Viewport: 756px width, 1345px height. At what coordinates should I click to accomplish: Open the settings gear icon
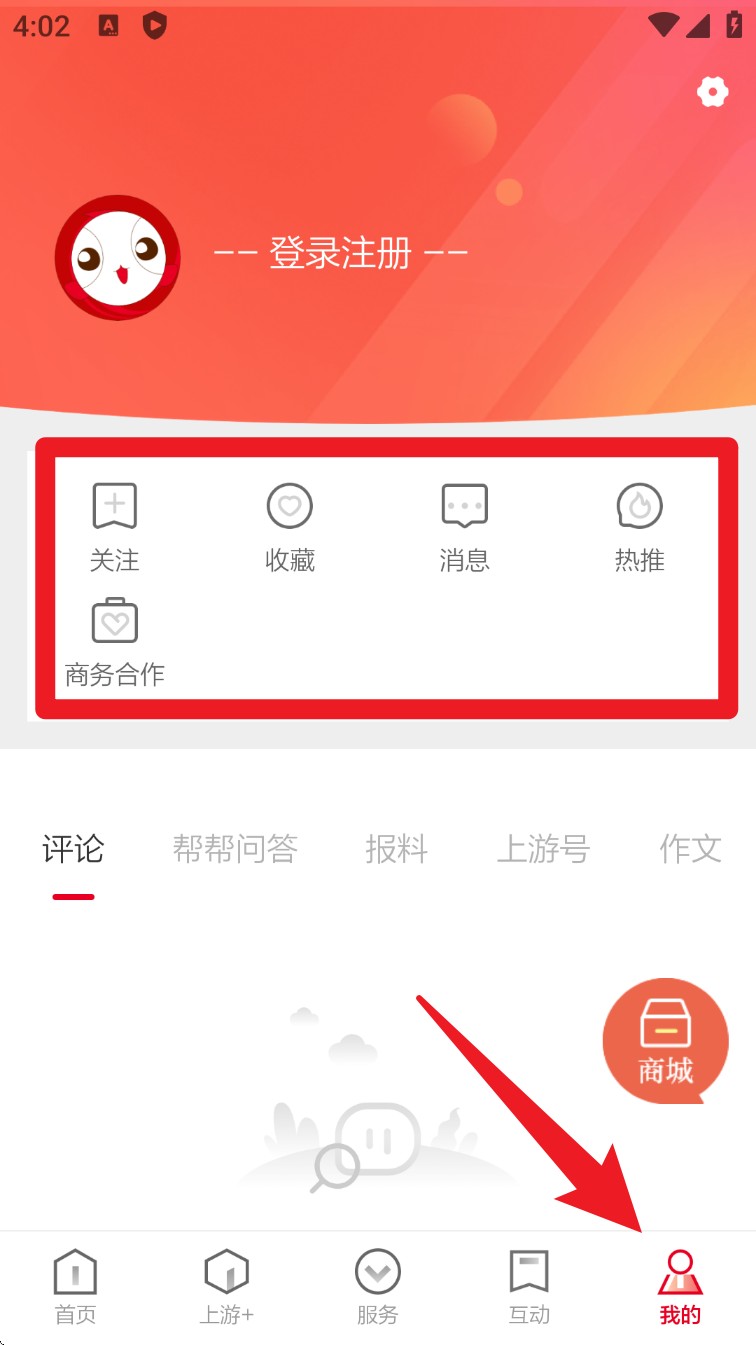coord(712,93)
